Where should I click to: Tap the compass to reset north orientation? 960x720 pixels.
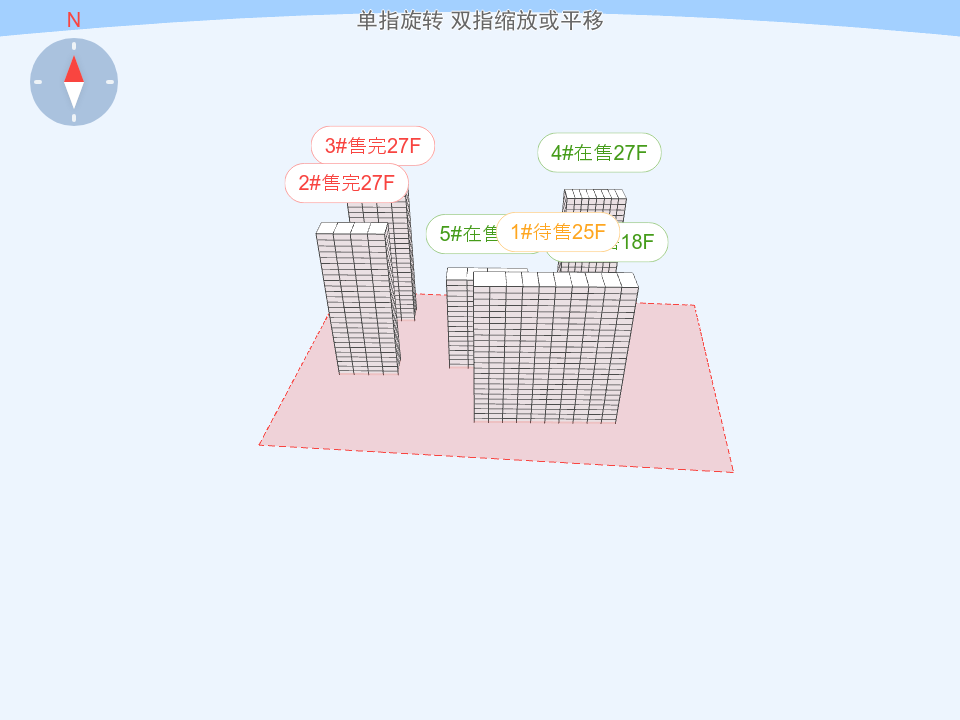[x=74, y=82]
